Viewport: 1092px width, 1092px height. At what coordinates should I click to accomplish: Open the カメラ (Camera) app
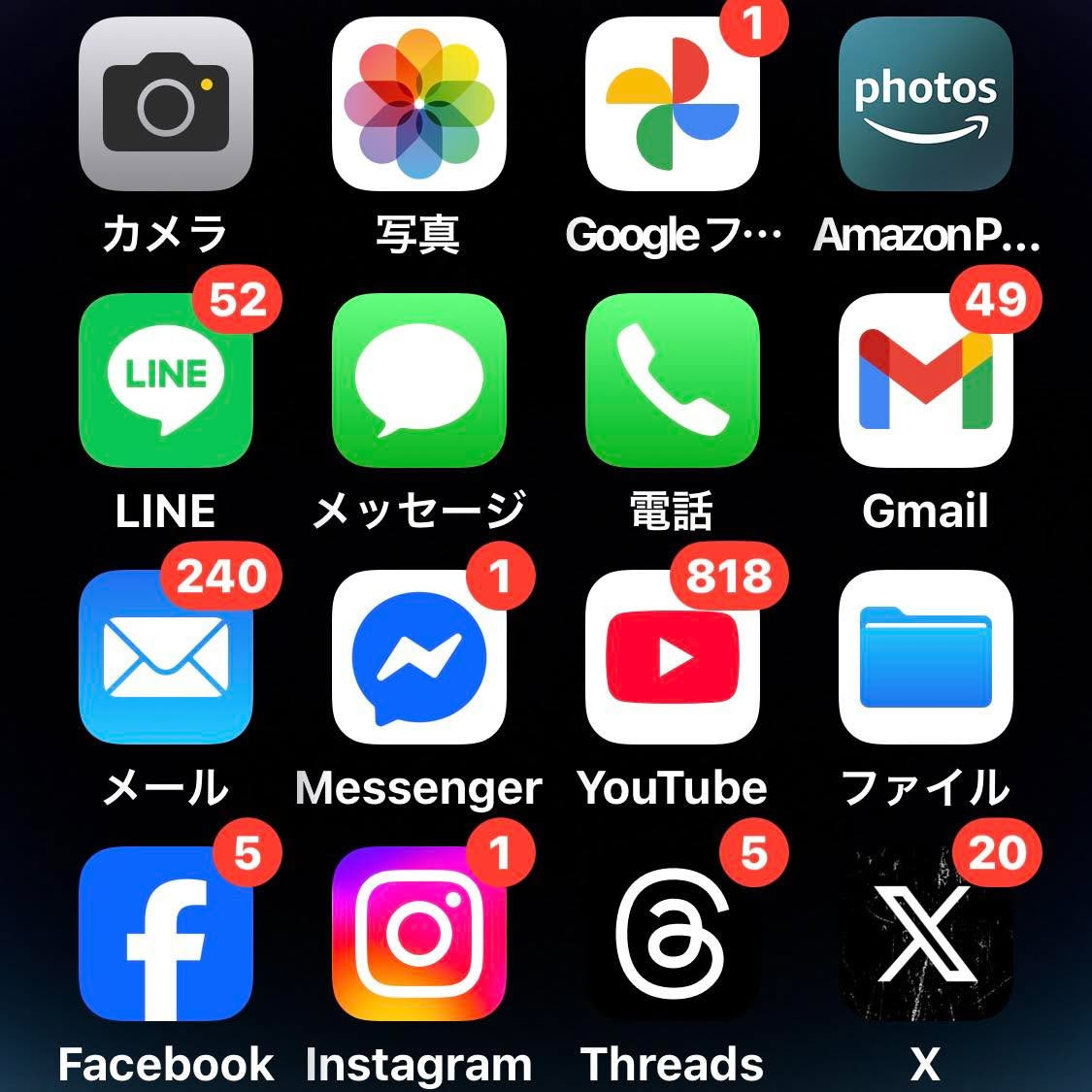(166, 104)
